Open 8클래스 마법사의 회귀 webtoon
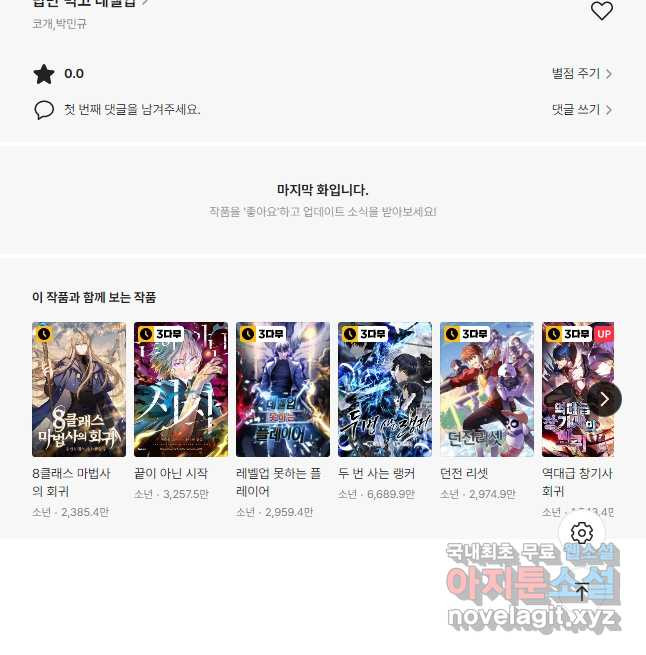 79,389
